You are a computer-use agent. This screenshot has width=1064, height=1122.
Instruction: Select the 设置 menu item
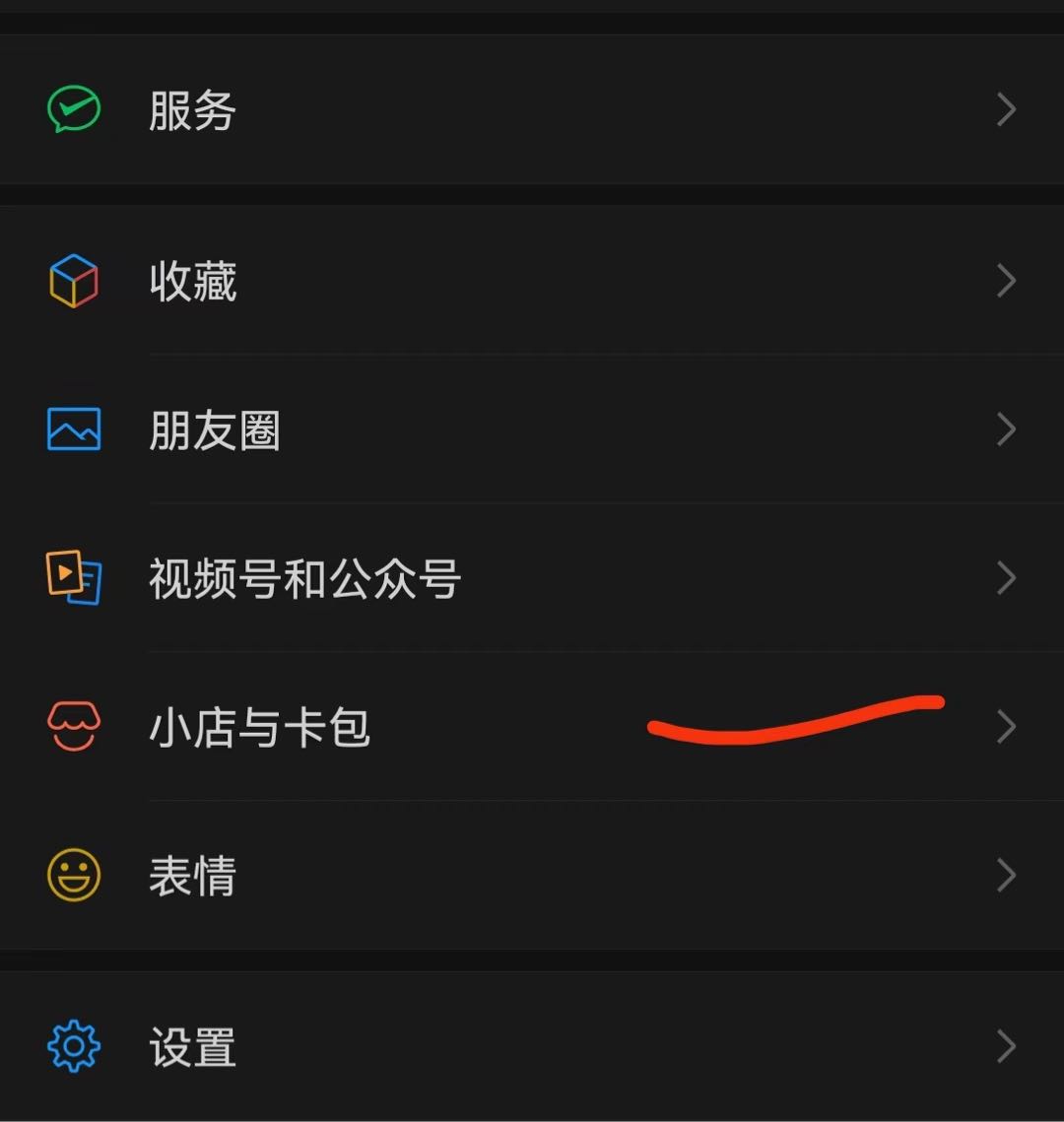pyautogui.click(x=191, y=1046)
